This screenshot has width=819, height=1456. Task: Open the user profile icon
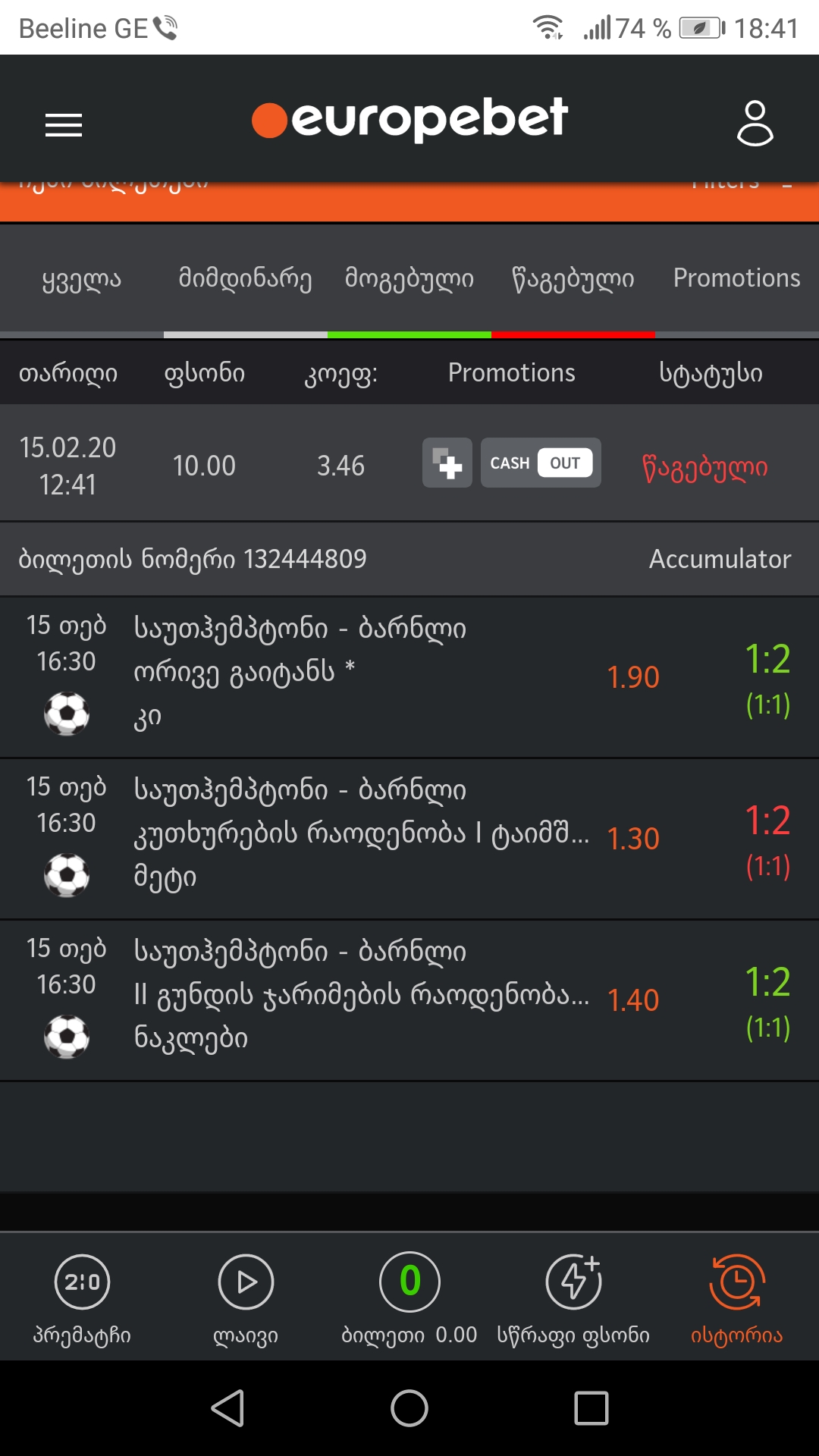click(755, 123)
